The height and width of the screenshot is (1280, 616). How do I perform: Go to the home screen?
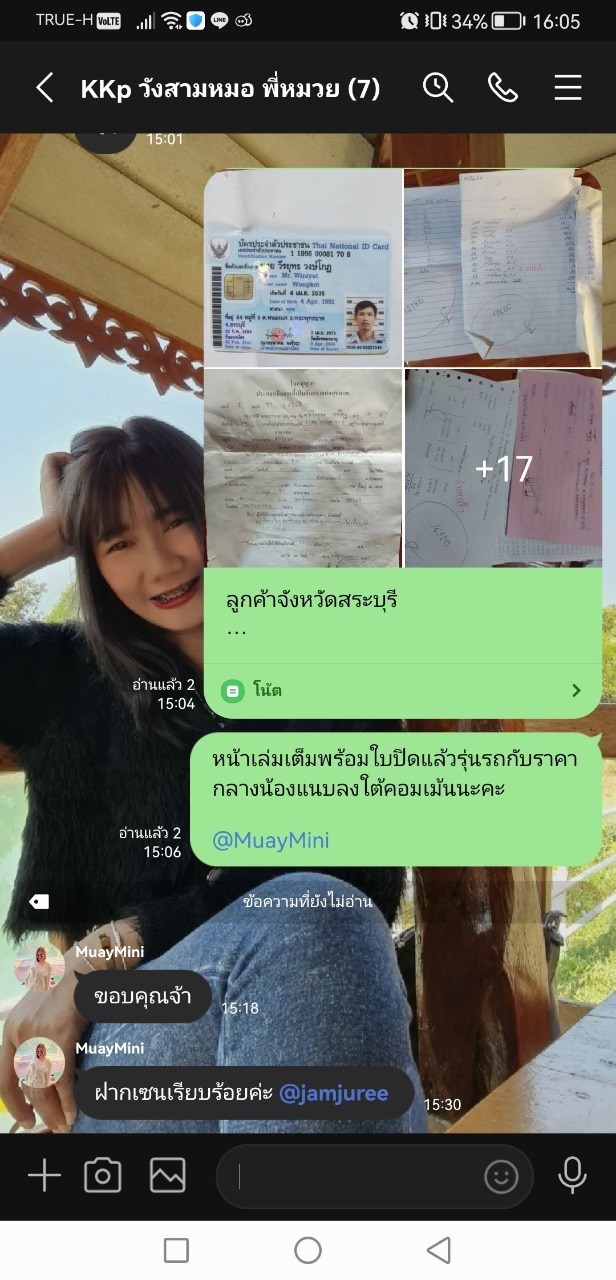coord(308,1250)
